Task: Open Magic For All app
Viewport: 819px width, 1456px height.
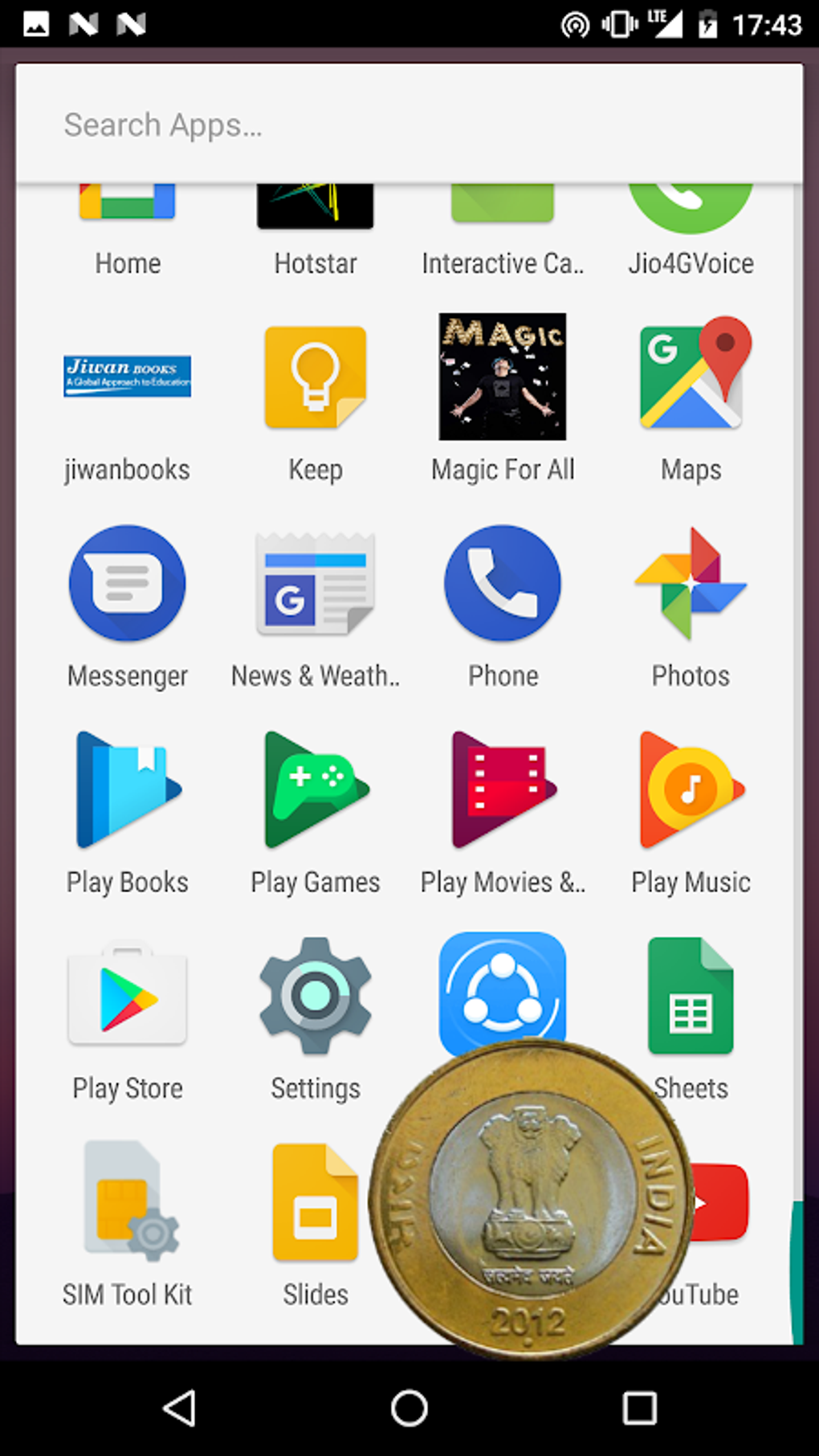Action: pos(503,377)
